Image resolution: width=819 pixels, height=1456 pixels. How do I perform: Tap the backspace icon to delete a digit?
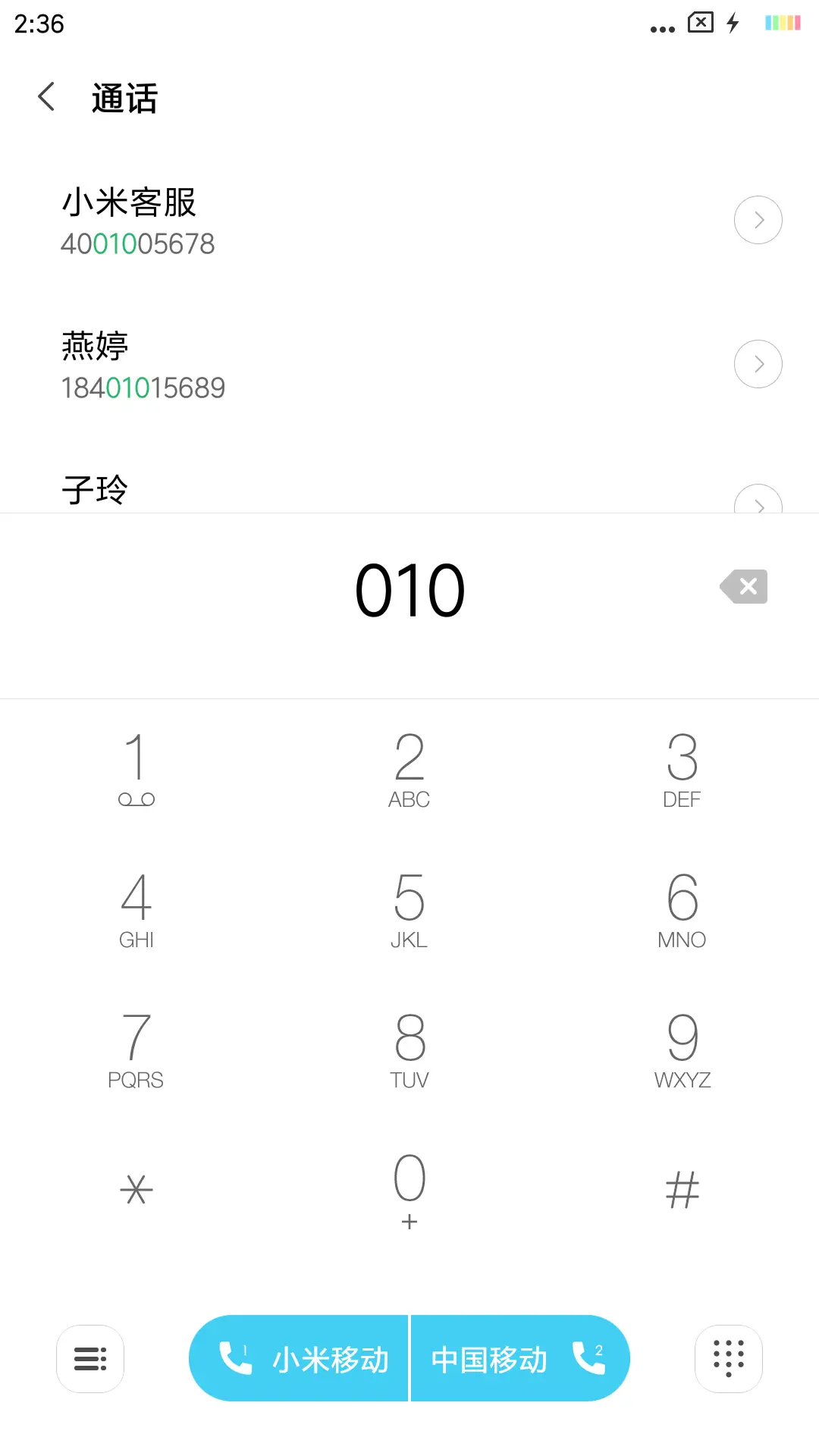(744, 586)
